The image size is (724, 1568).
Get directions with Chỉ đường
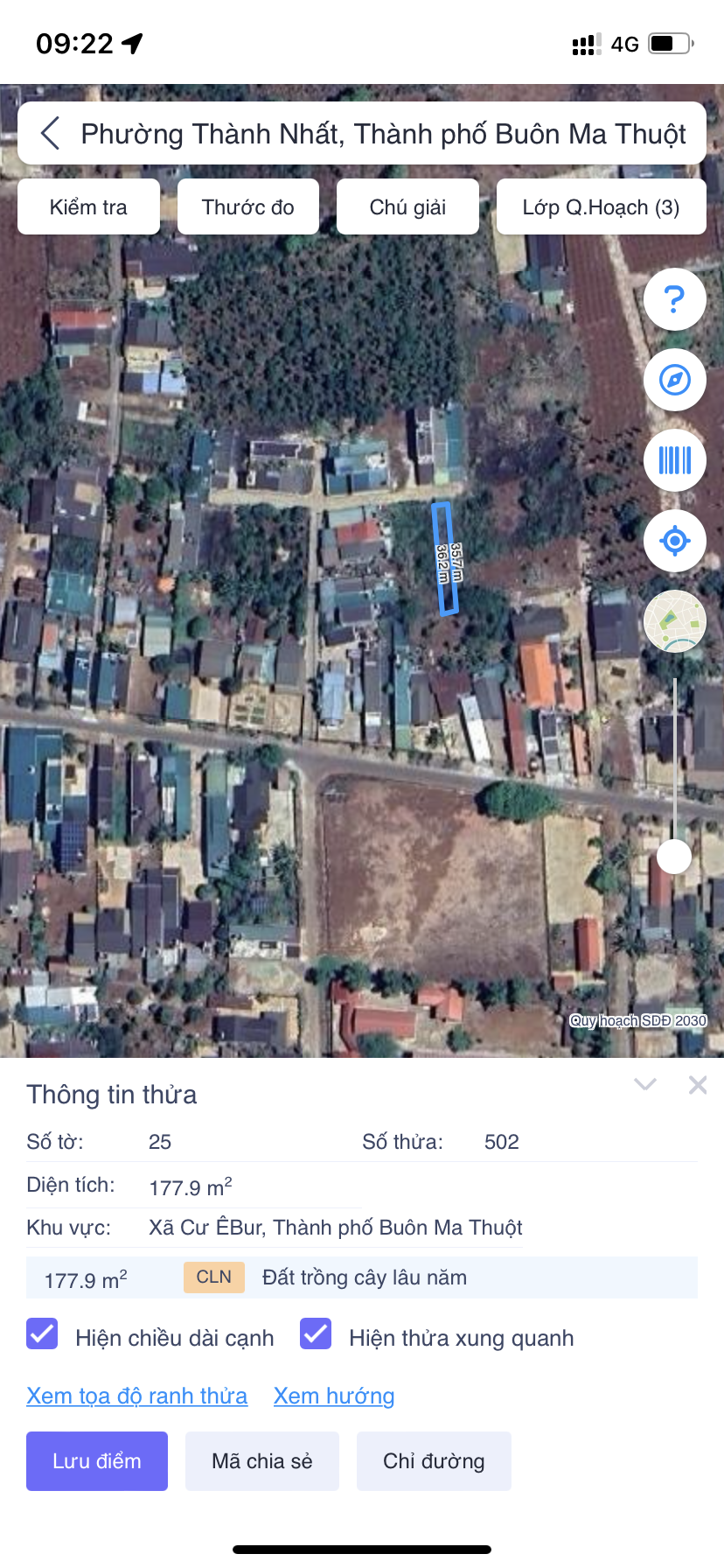coord(434,1461)
